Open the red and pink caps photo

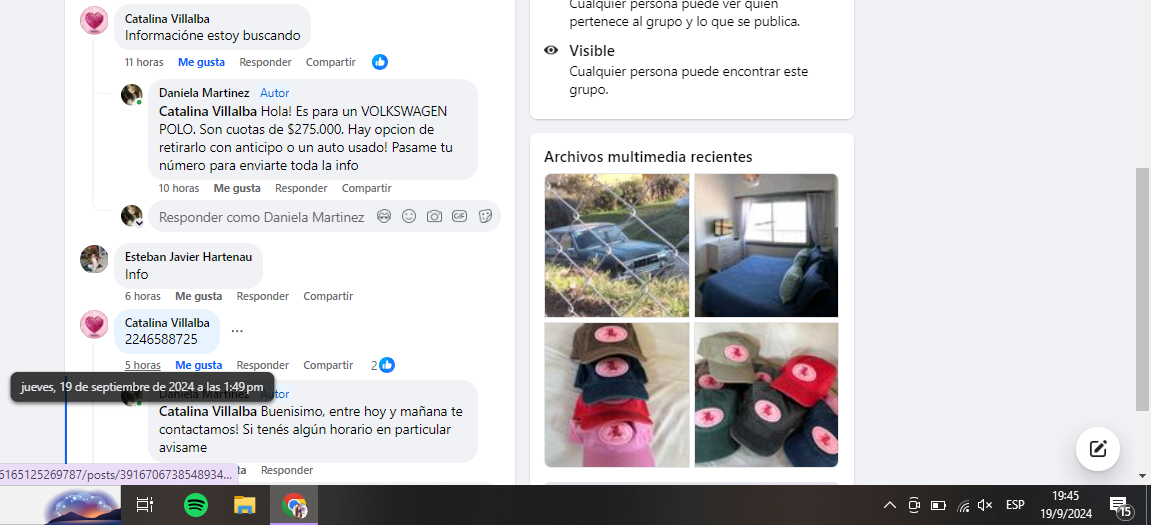tap(616, 394)
